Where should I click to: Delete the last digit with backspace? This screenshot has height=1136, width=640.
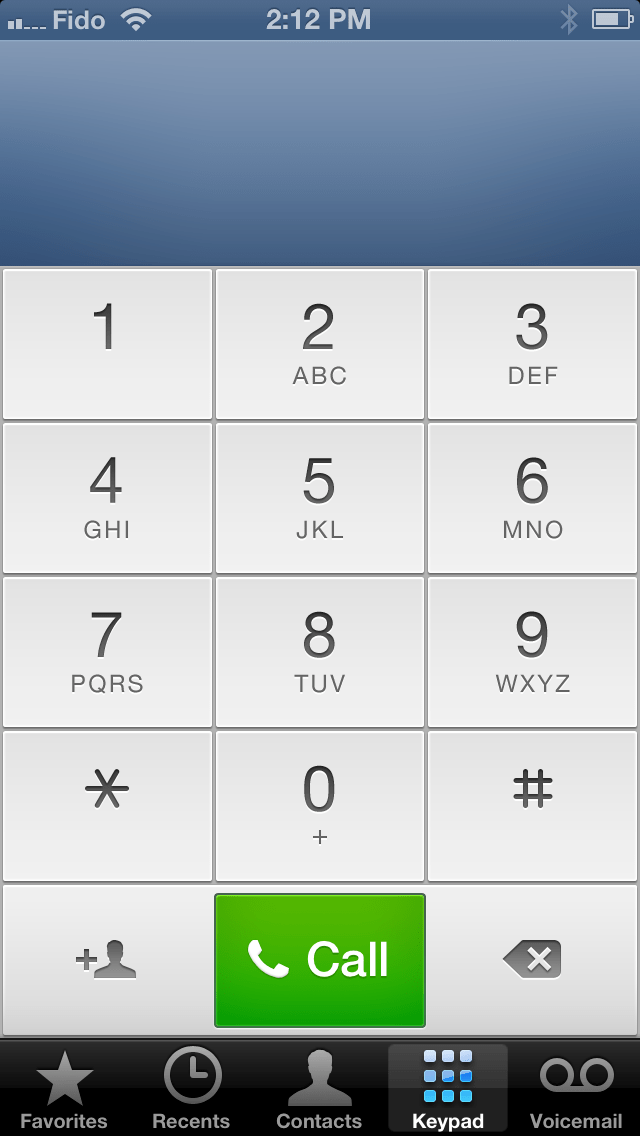532,960
